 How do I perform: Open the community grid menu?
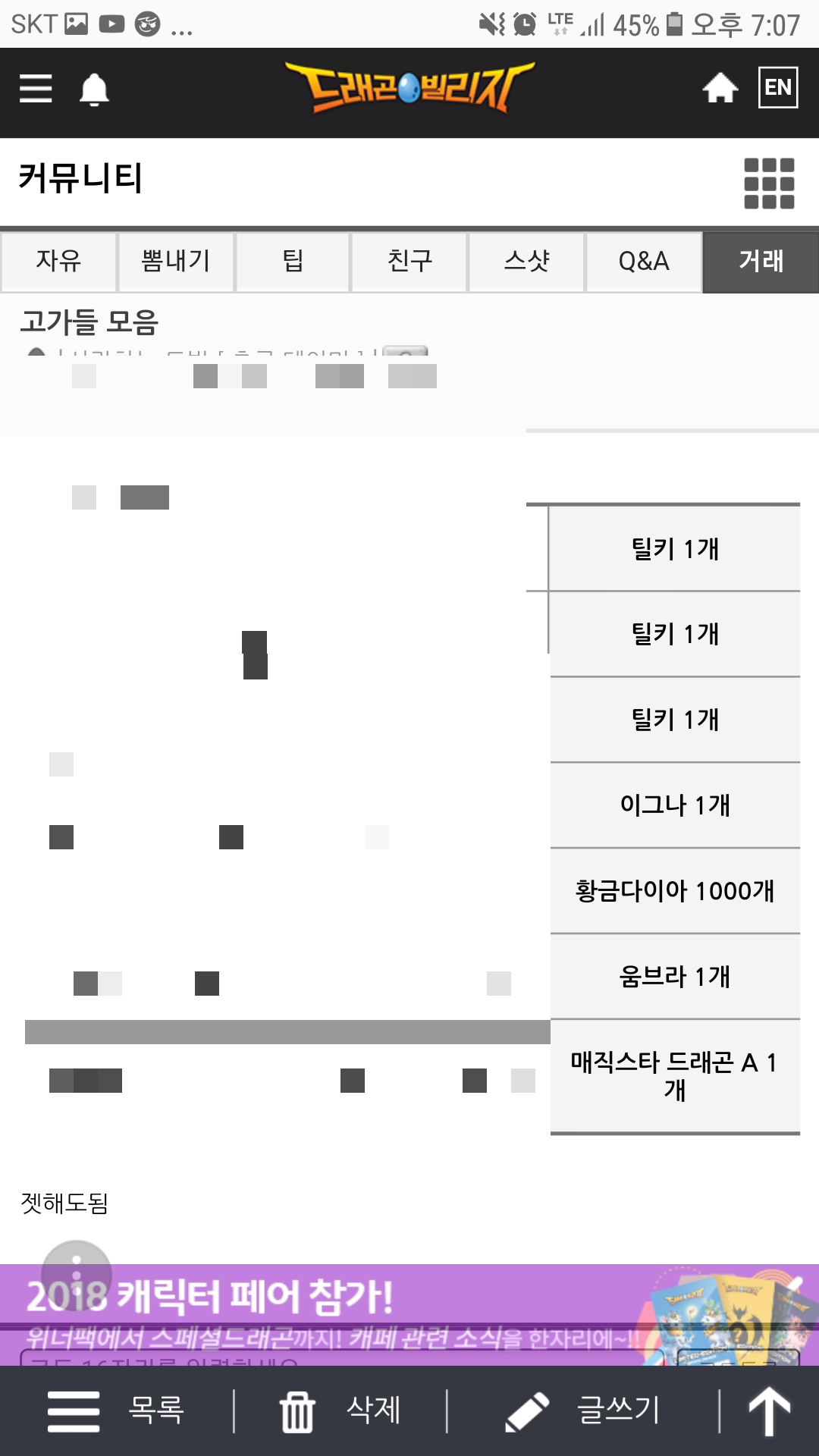pyautogui.click(x=769, y=184)
